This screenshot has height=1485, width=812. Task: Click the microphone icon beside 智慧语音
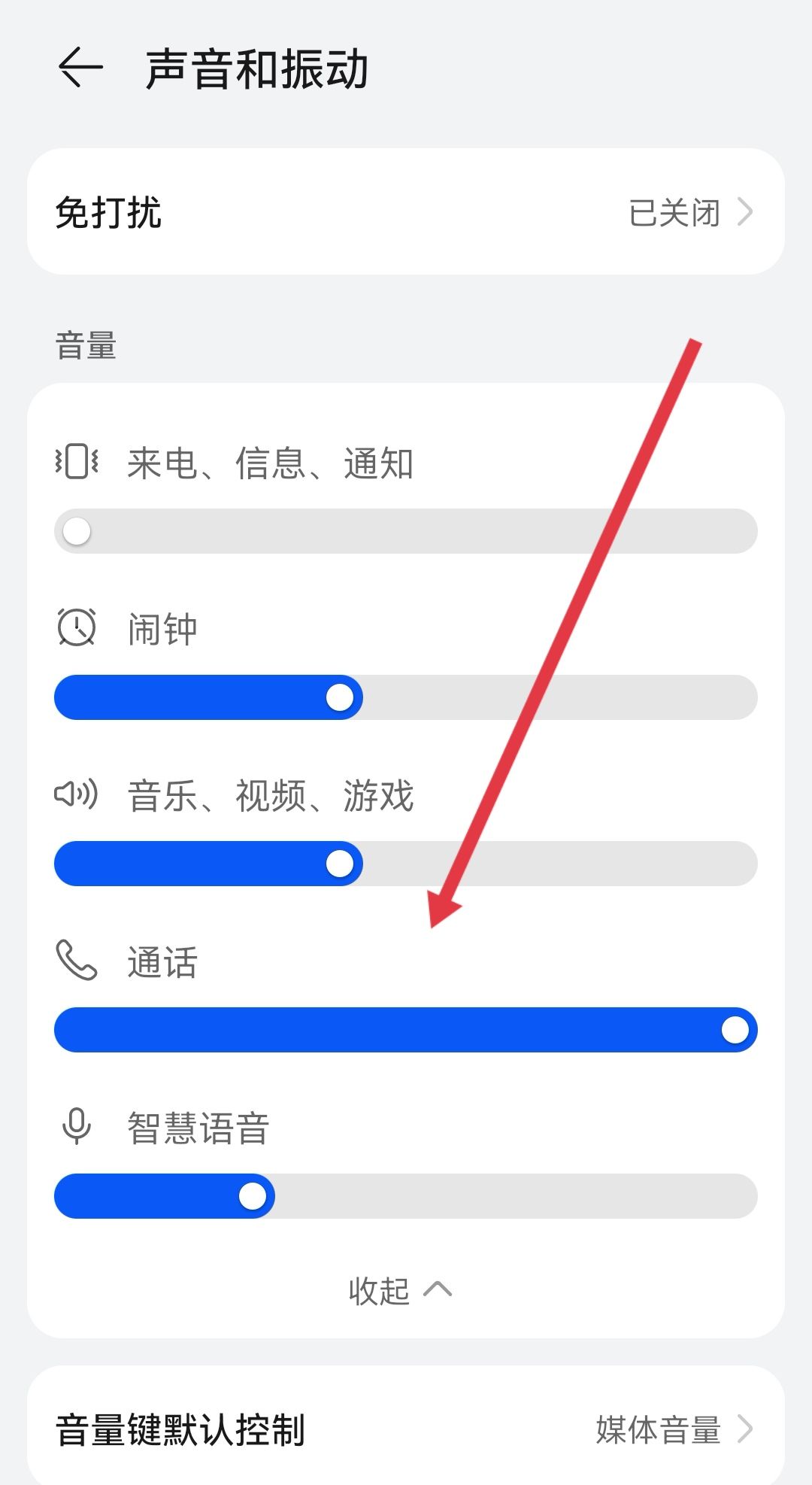click(x=74, y=1127)
